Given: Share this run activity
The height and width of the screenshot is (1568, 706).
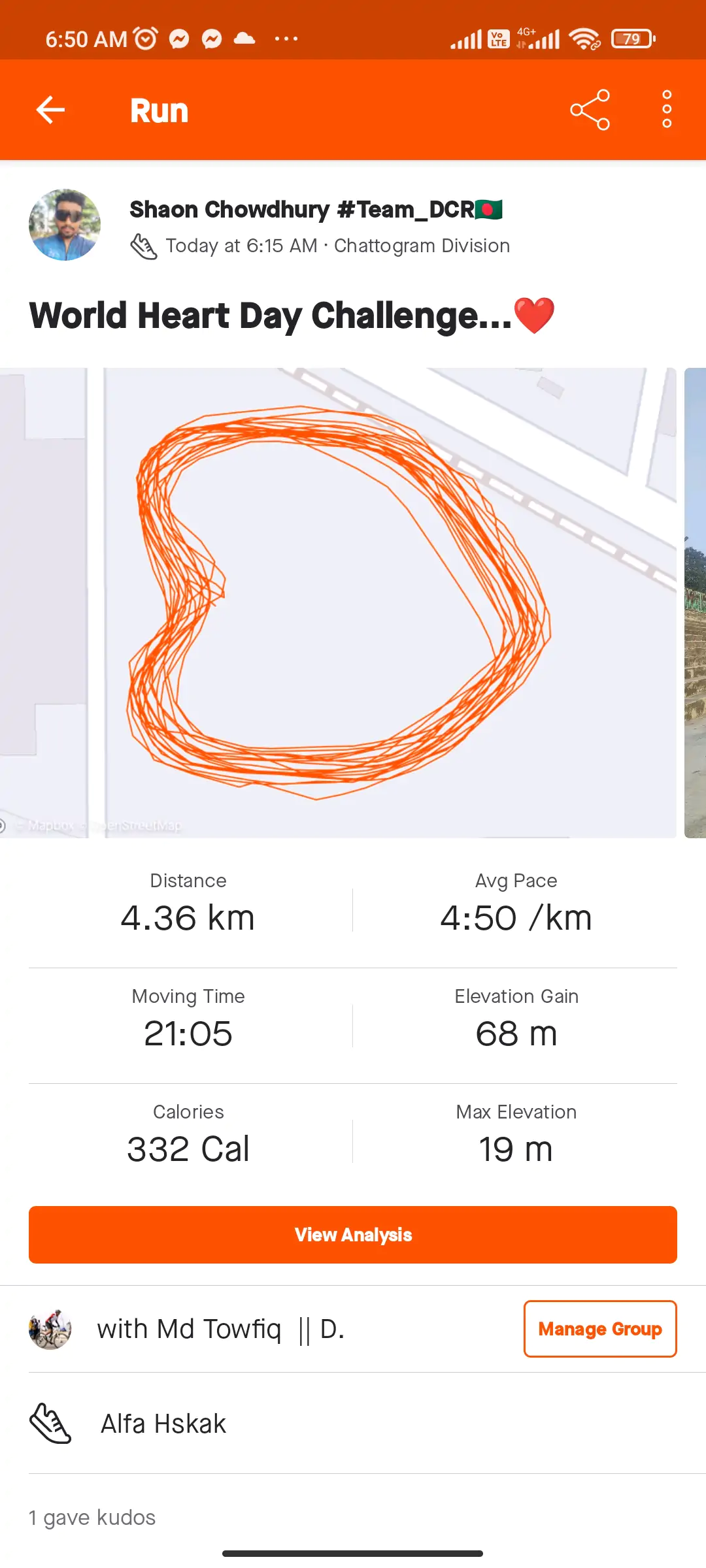Looking at the screenshot, I should pyautogui.click(x=590, y=110).
